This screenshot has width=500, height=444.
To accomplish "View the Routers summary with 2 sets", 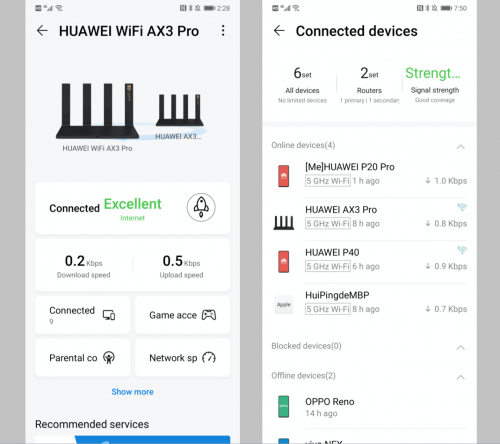I will [x=369, y=85].
